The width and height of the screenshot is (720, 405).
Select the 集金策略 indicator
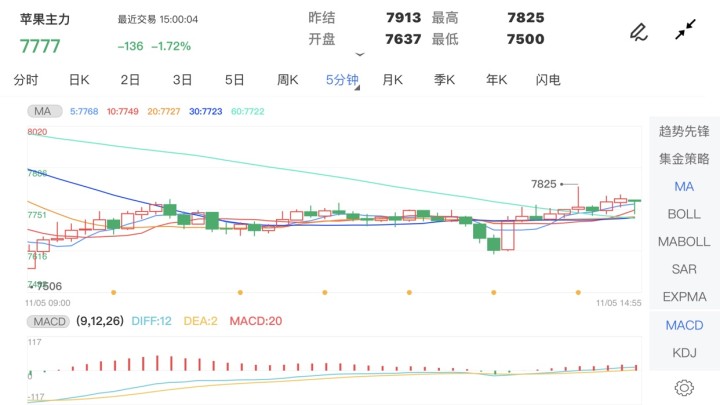coord(684,158)
